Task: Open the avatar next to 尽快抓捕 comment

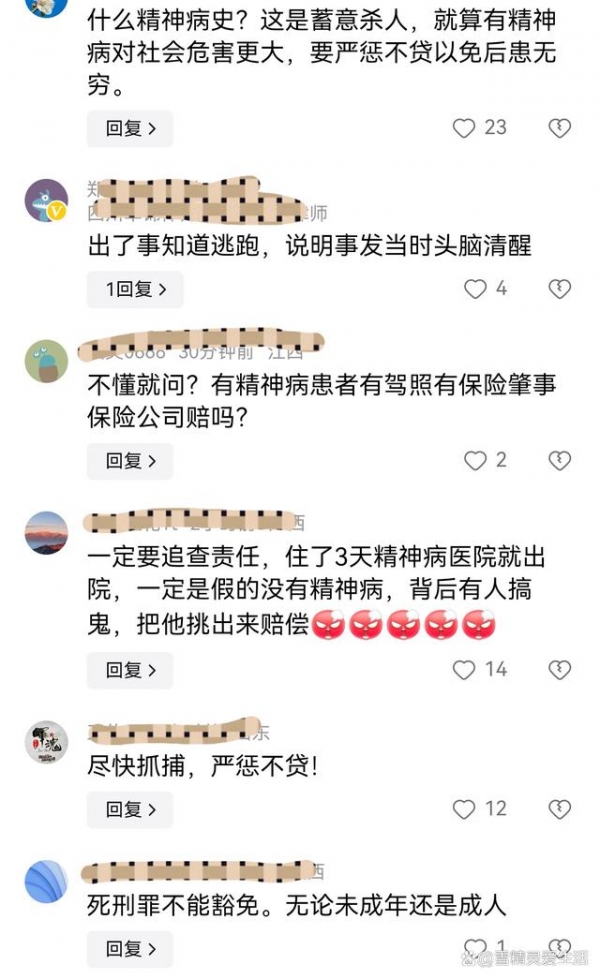Action: [46, 742]
